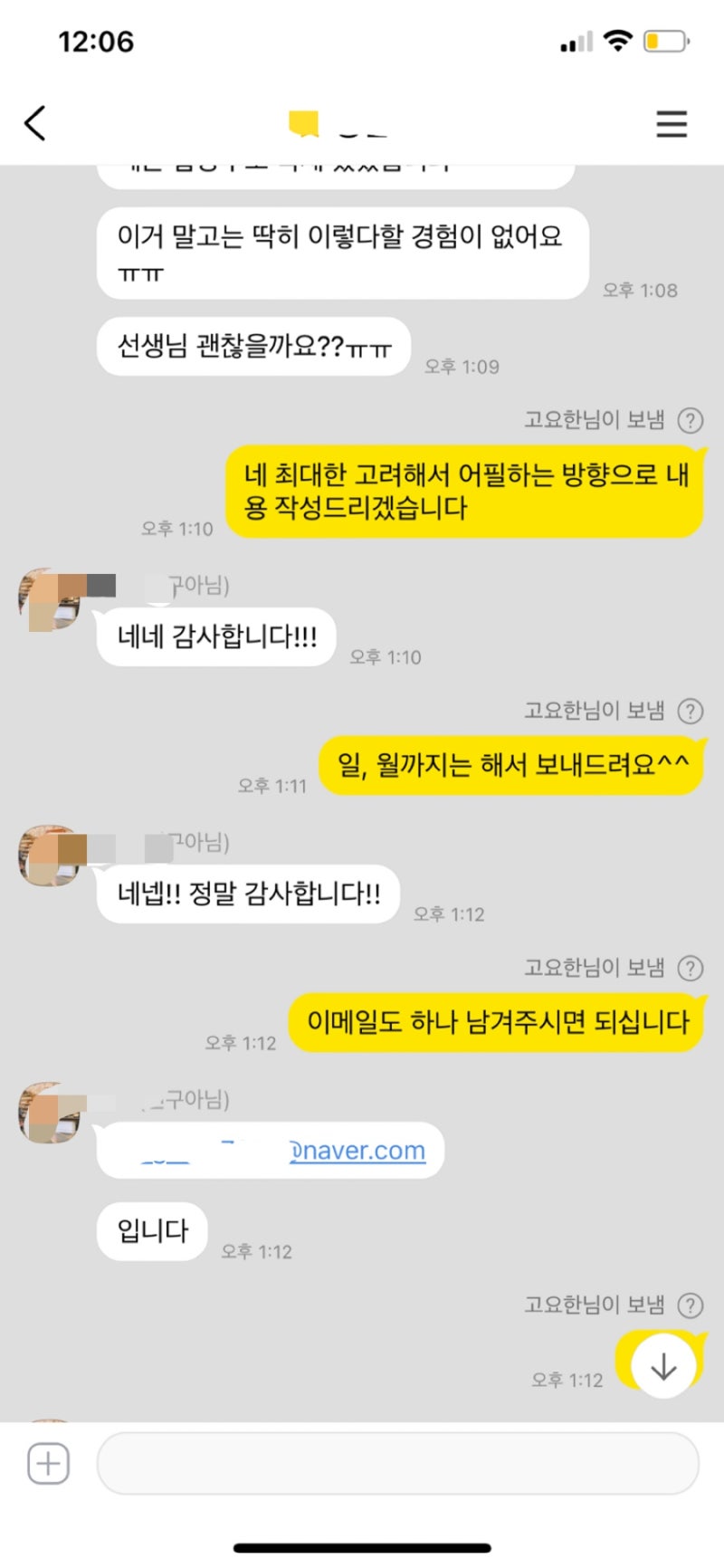This screenshot has width=724, height=1568.
Task: Open the chat room hamburger menu
Action: point(672,123)
